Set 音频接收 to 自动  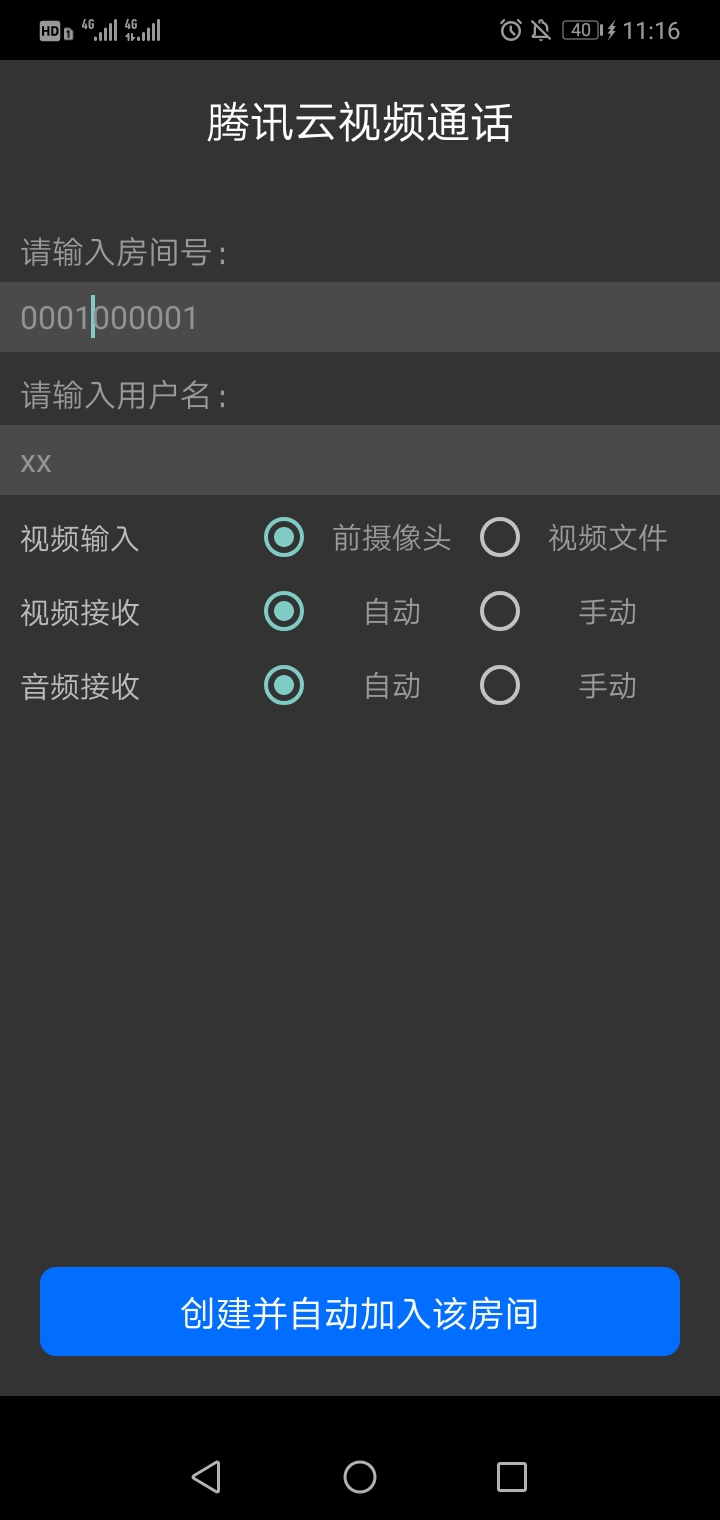[284, 686]
